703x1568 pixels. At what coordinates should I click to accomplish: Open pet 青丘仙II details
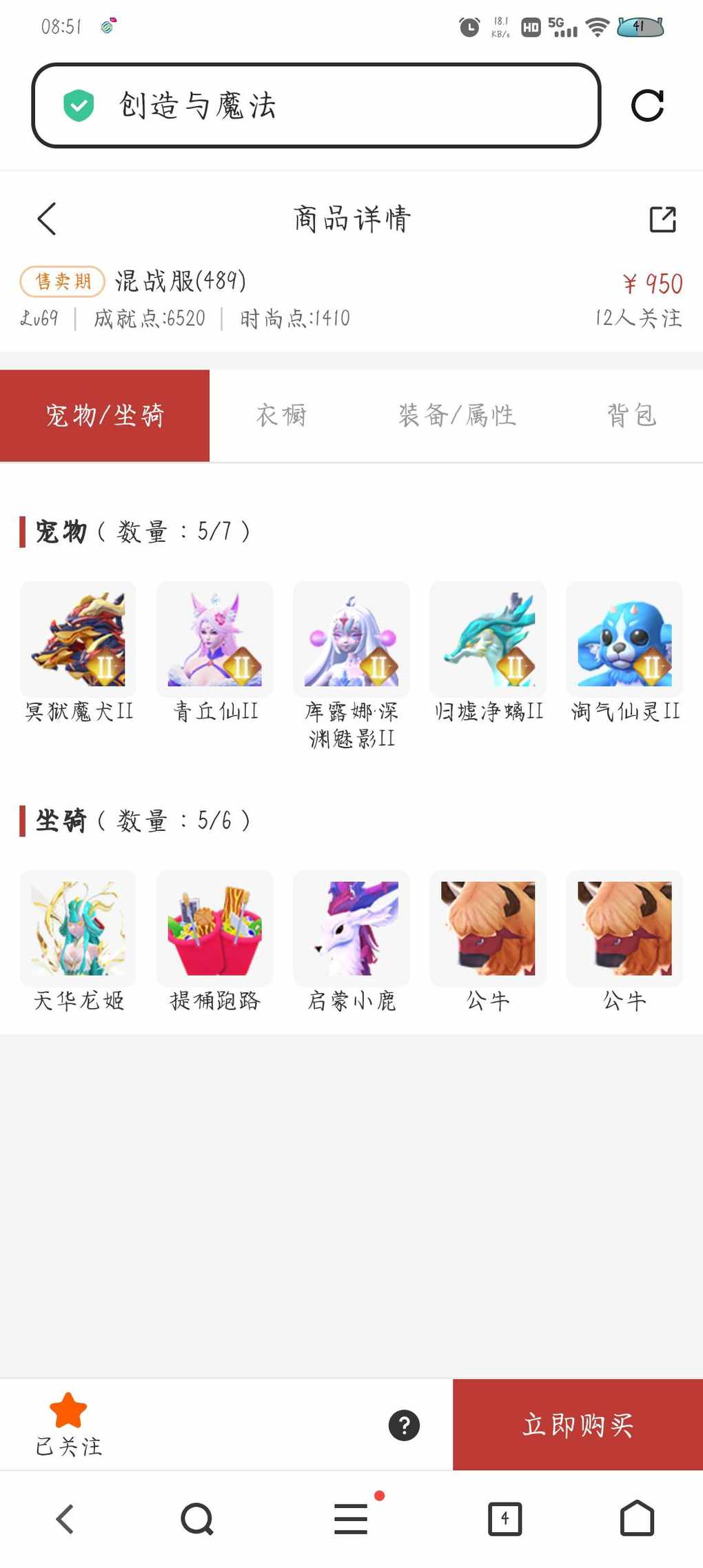click(215, 640)
